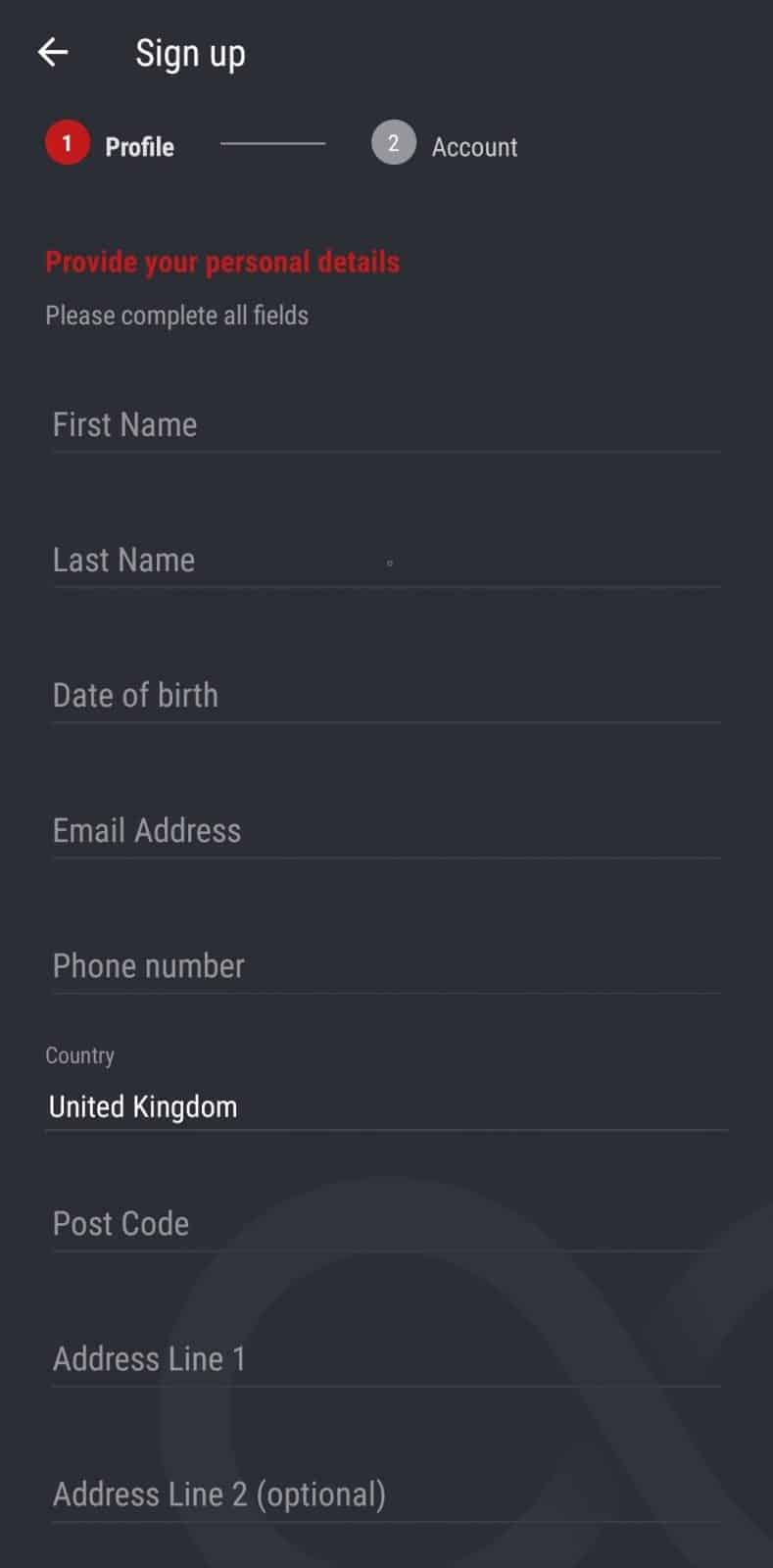Click the 'Provide your personal details' heading

coord(221,262)
